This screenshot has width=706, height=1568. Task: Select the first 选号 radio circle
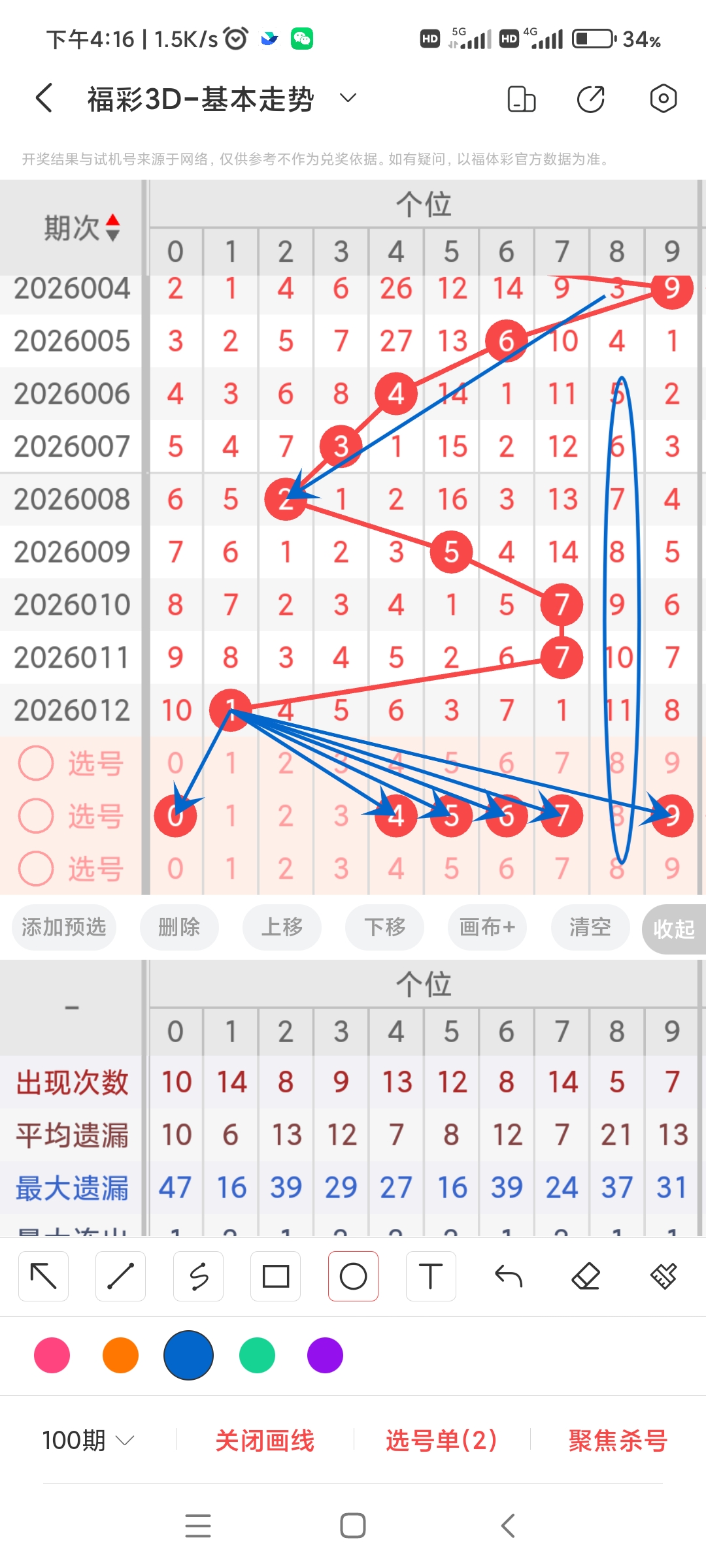36,762
